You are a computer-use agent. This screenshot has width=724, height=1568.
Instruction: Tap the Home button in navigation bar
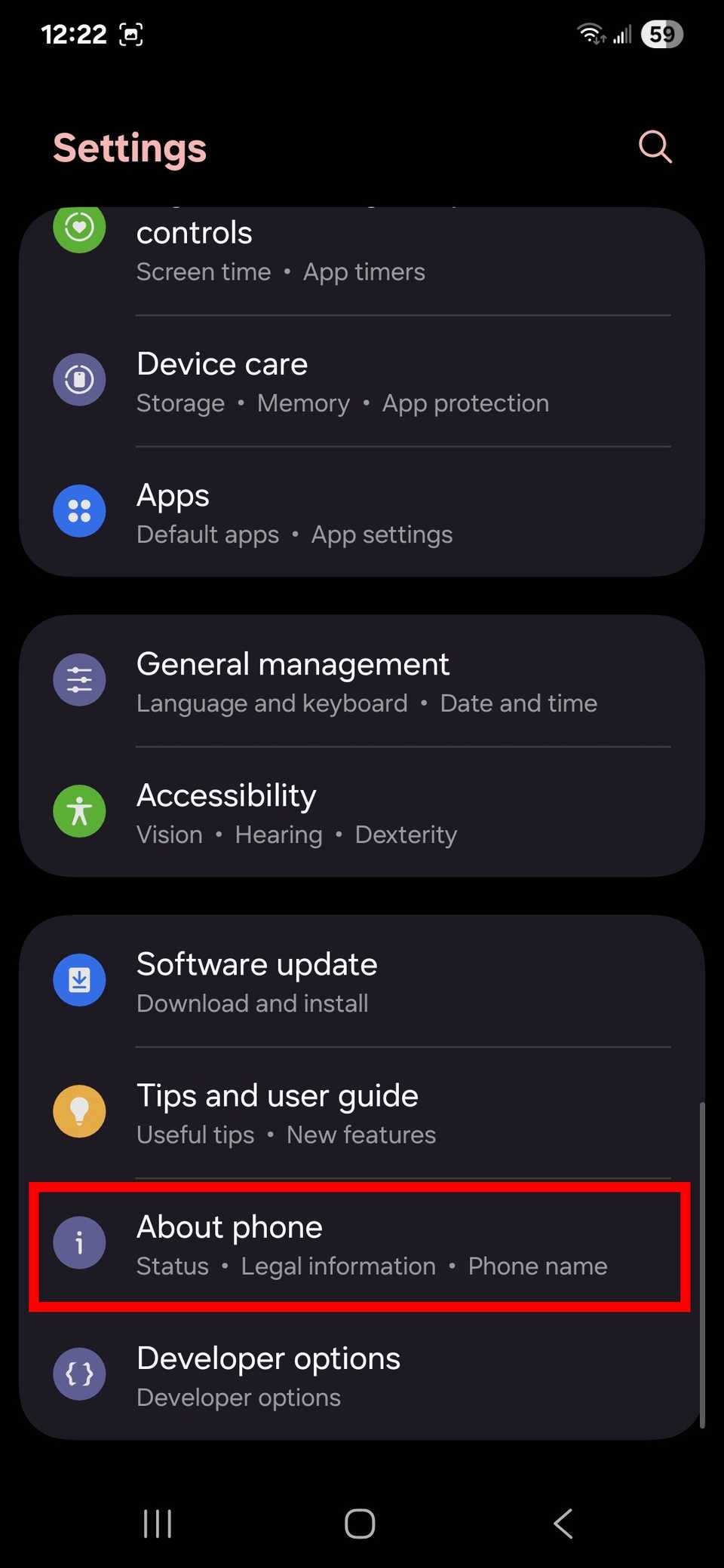(360, 1523)
